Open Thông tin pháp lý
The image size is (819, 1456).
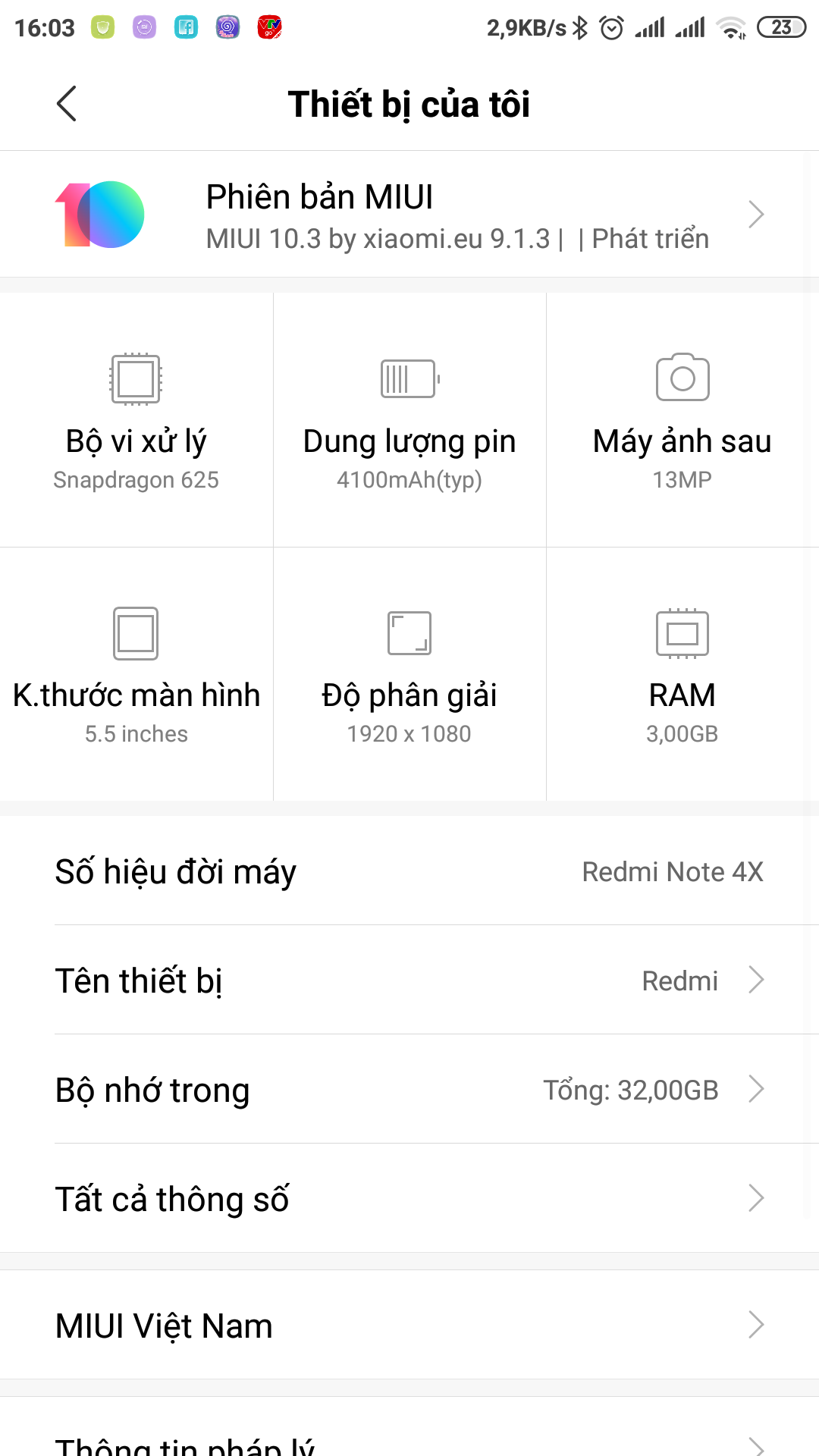click(x=409, y=1441)
